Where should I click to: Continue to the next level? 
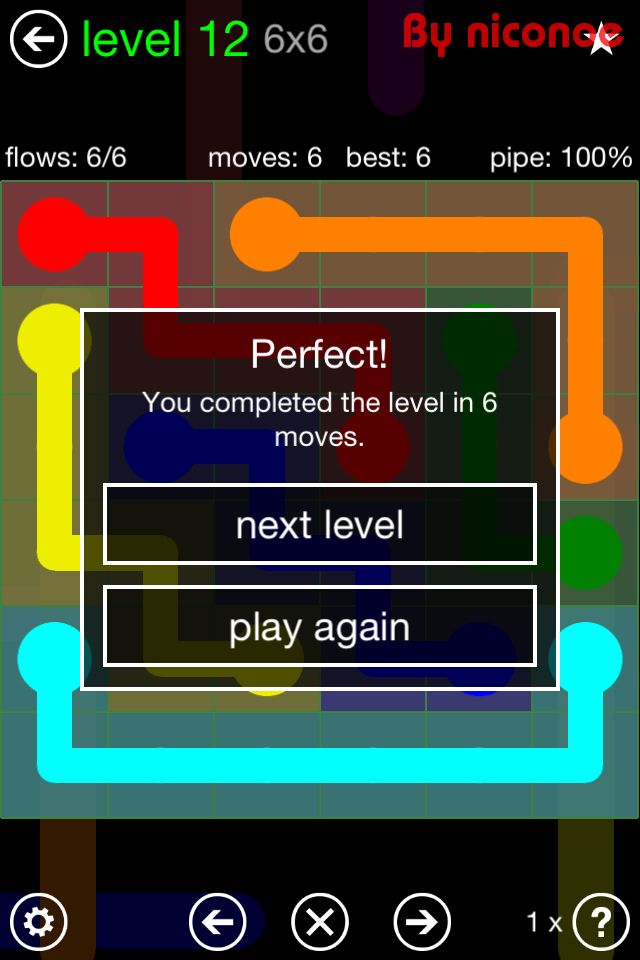coord(320,525)
